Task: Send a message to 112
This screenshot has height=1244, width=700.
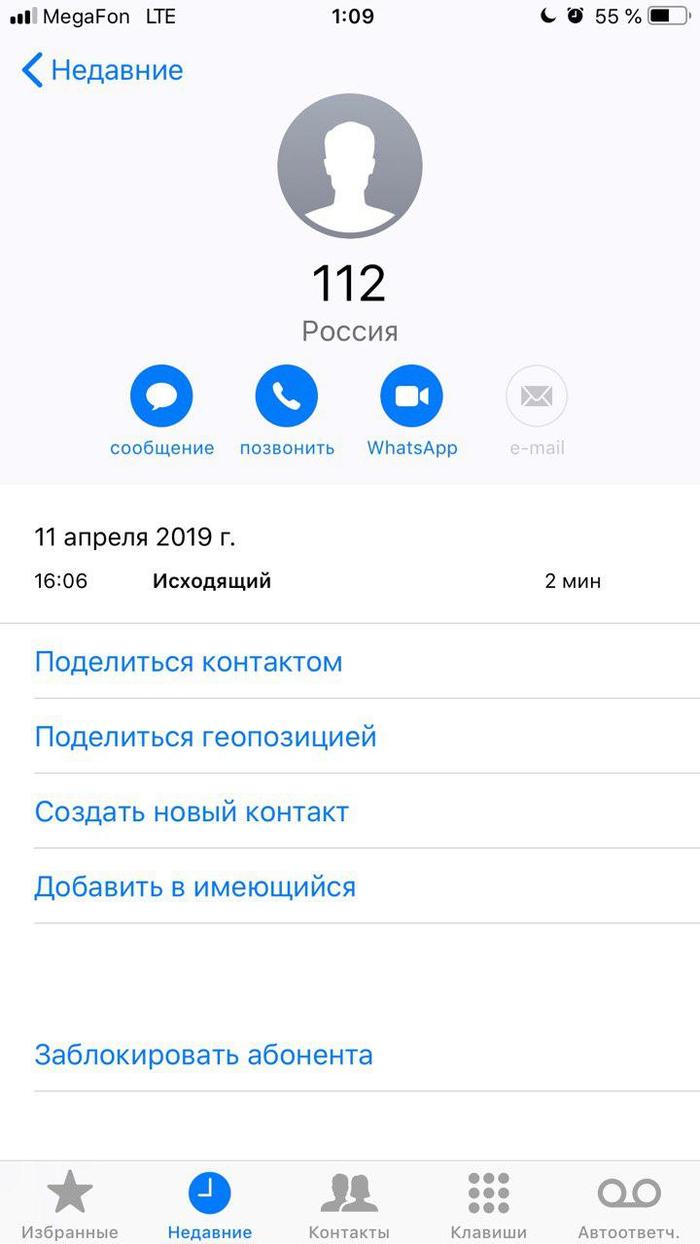Action: pyautogui.click(x=161, y=397)
